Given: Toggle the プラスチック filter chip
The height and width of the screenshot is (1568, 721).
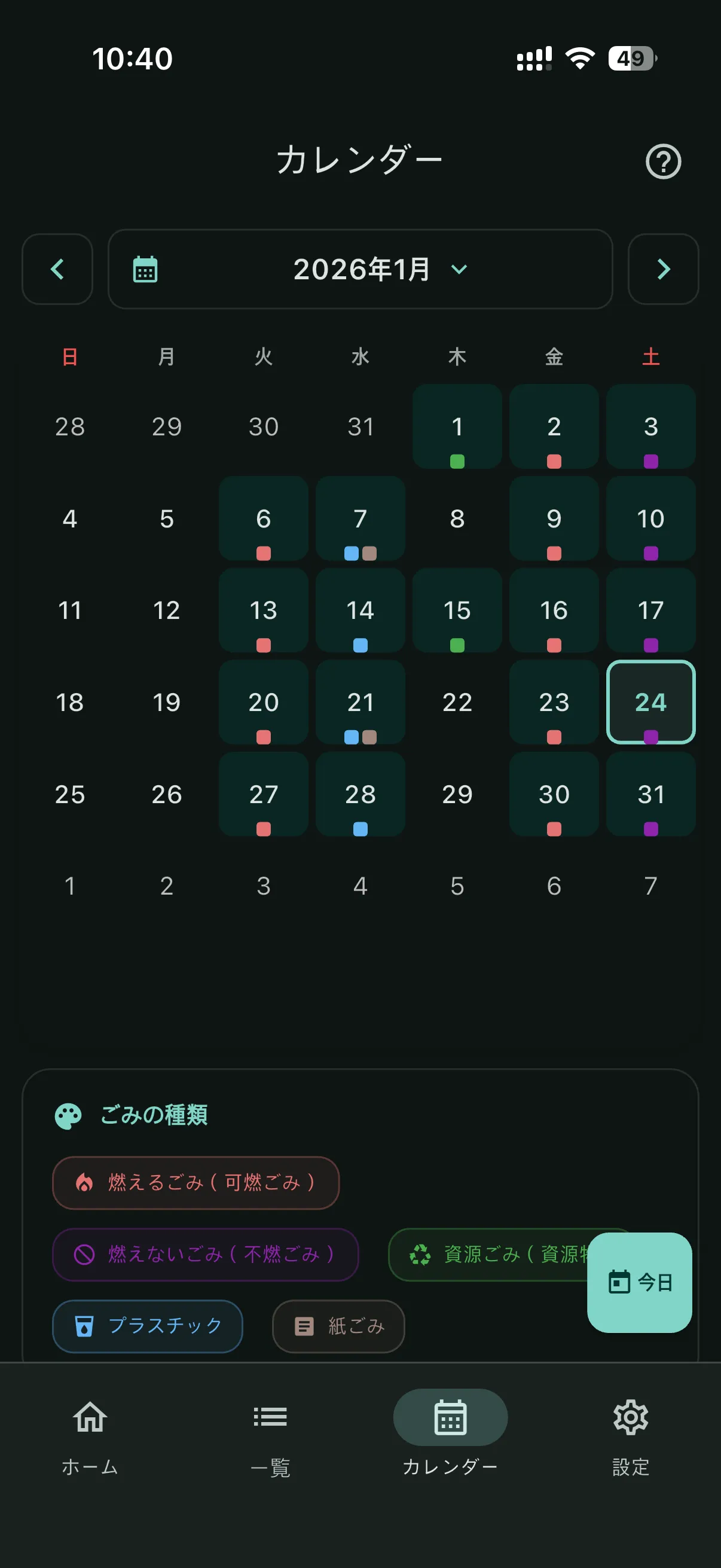Looking at the screenshot, I should click(147, 1326).
